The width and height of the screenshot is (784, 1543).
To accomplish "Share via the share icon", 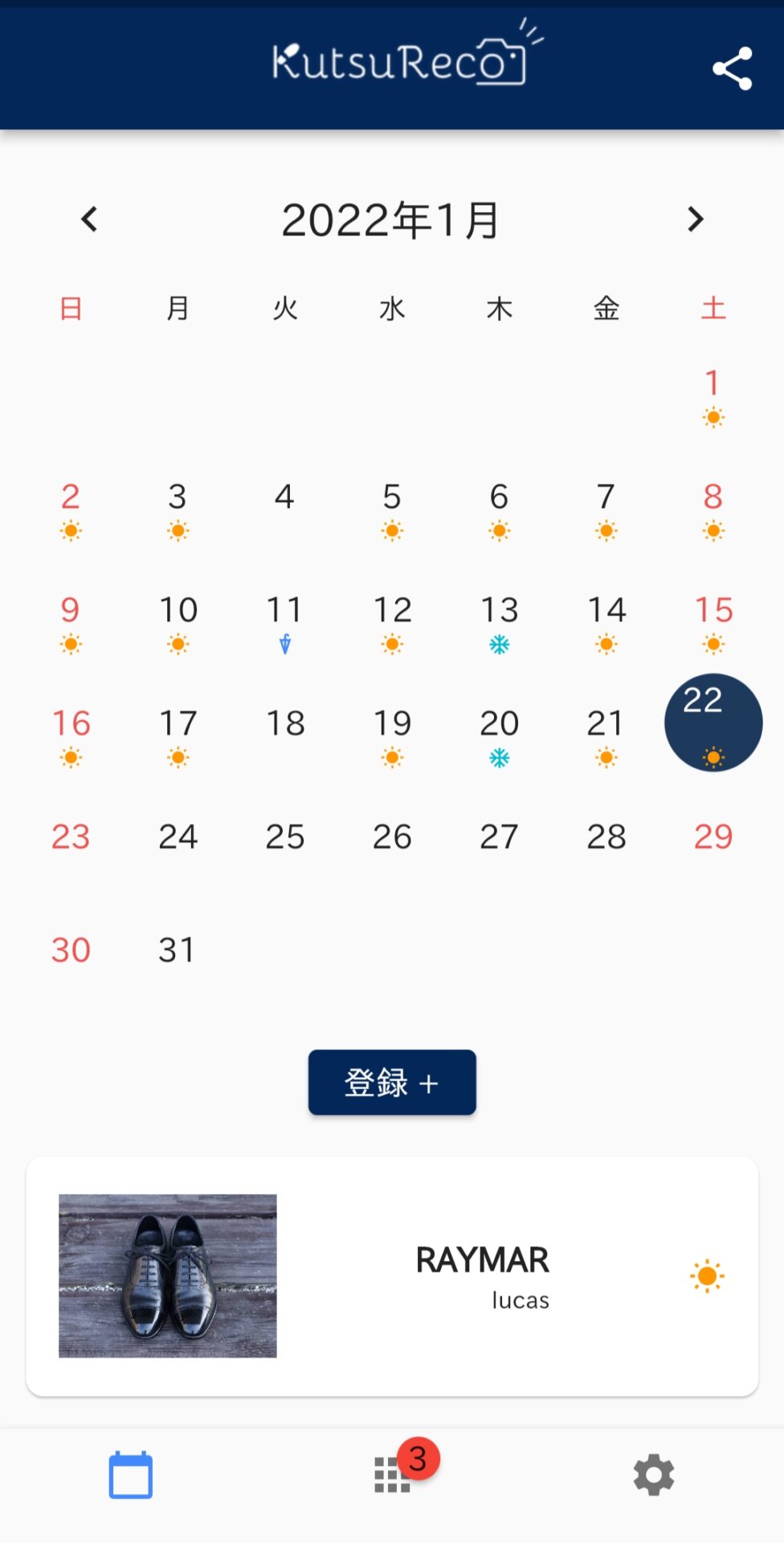I will coord(732,68).
